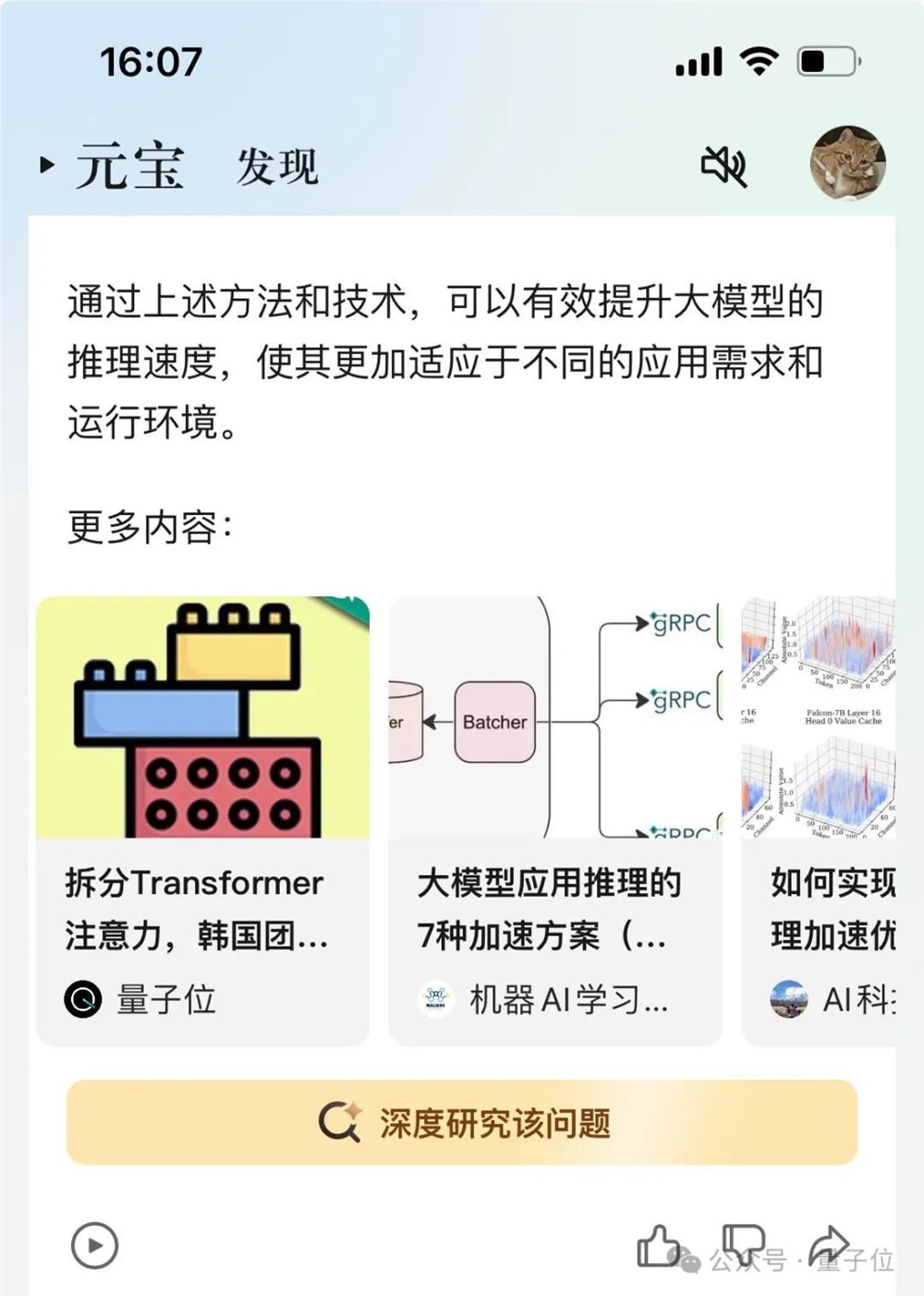
Task: Toggle sound off with the speaker mute control
Action: pyautogui.click(x=723, y=166)
